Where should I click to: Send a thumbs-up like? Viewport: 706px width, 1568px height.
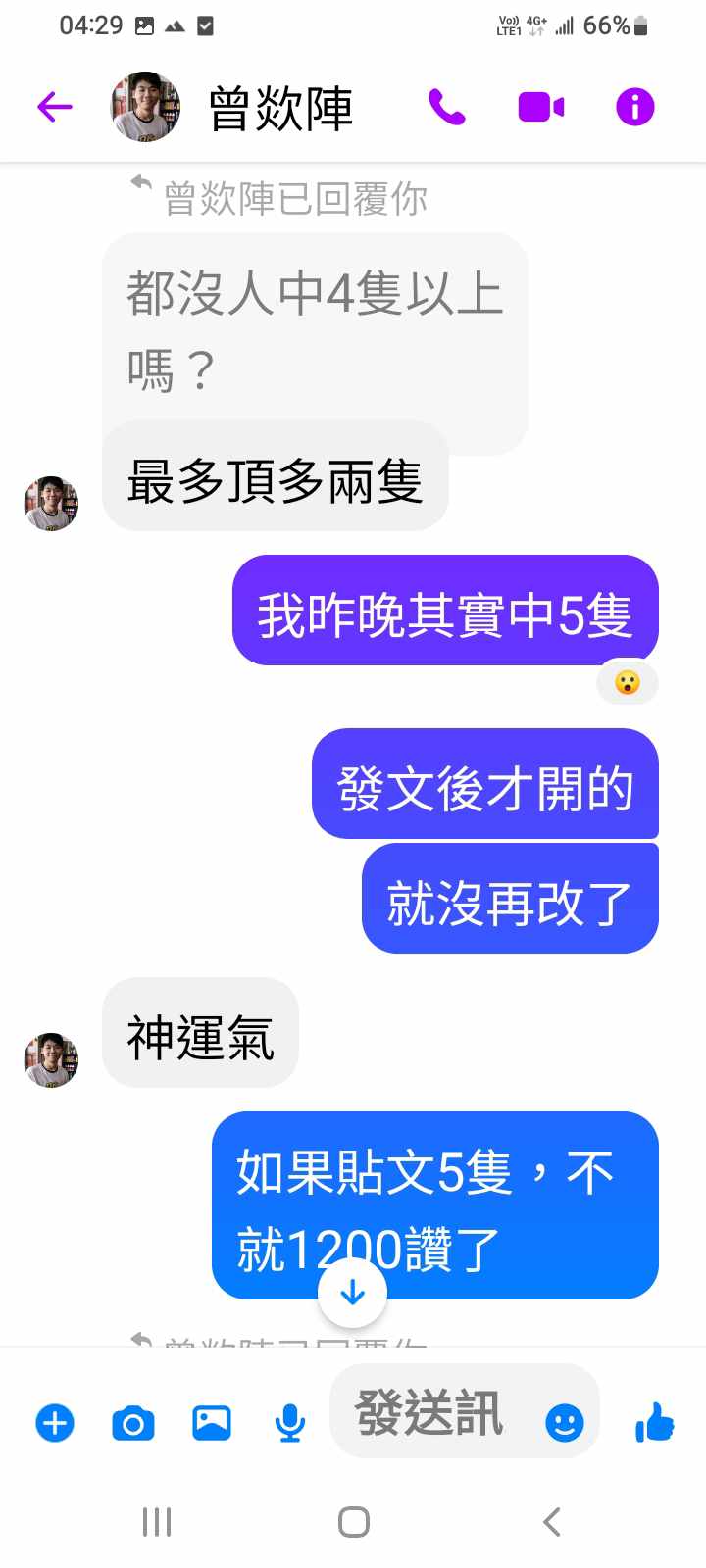pos(655,1422)
